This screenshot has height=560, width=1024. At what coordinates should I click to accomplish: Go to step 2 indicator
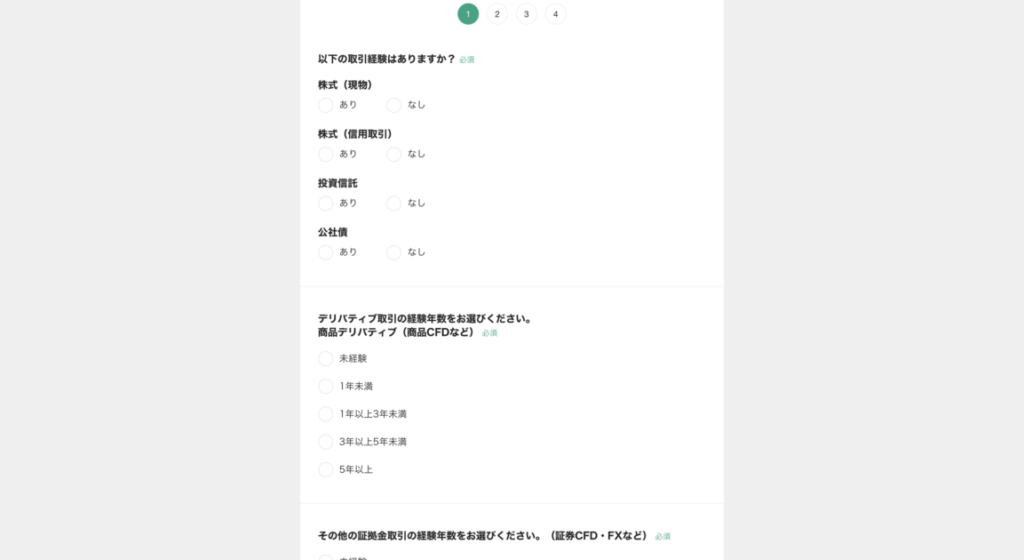[497, 14]
